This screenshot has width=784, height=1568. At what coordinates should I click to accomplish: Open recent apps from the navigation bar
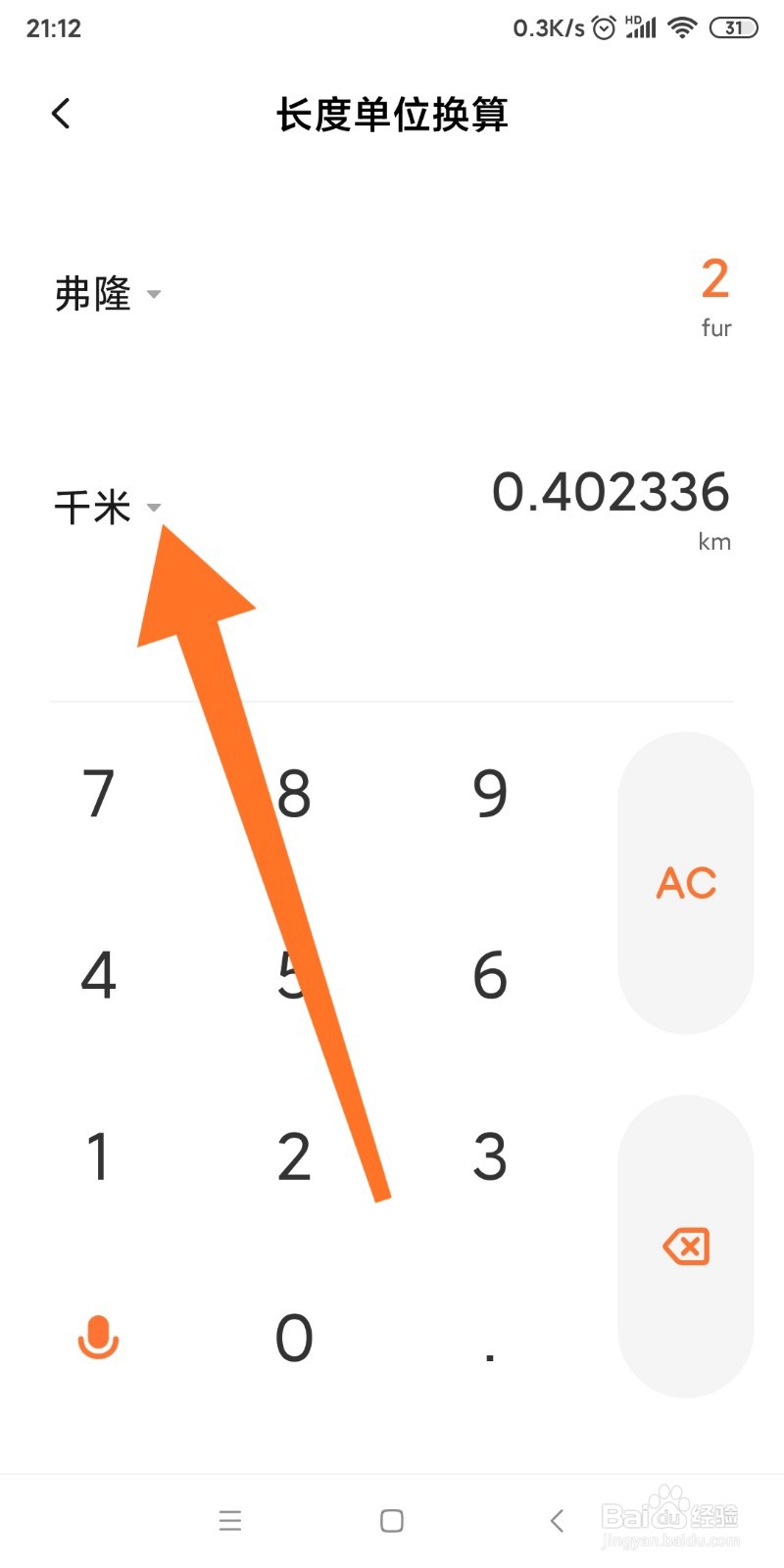[x=230, y=1521]
